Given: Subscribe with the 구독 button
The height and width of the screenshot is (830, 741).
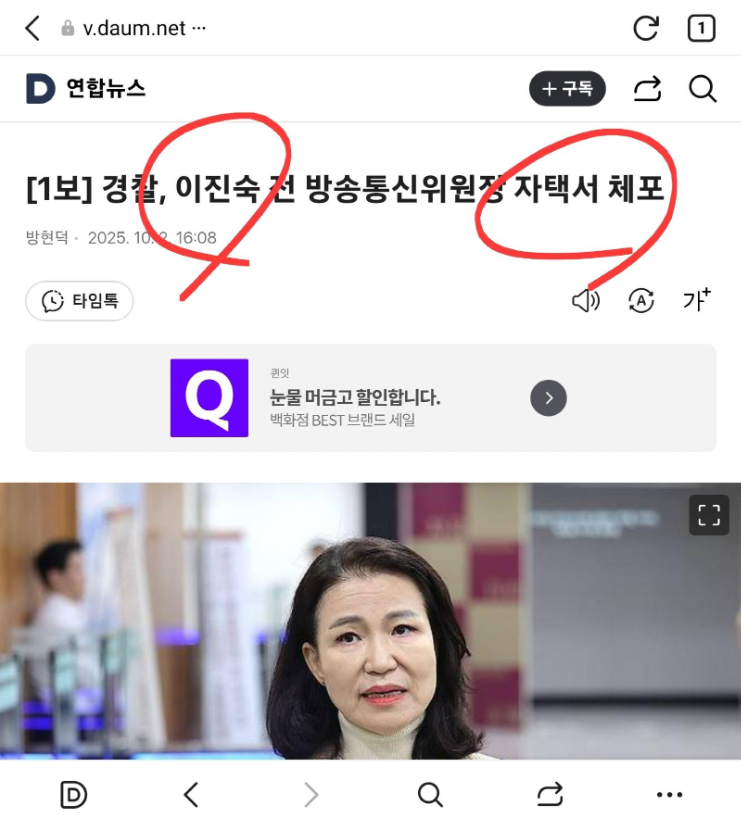Looking at the screenshot, I should click(x=567, y=89).
